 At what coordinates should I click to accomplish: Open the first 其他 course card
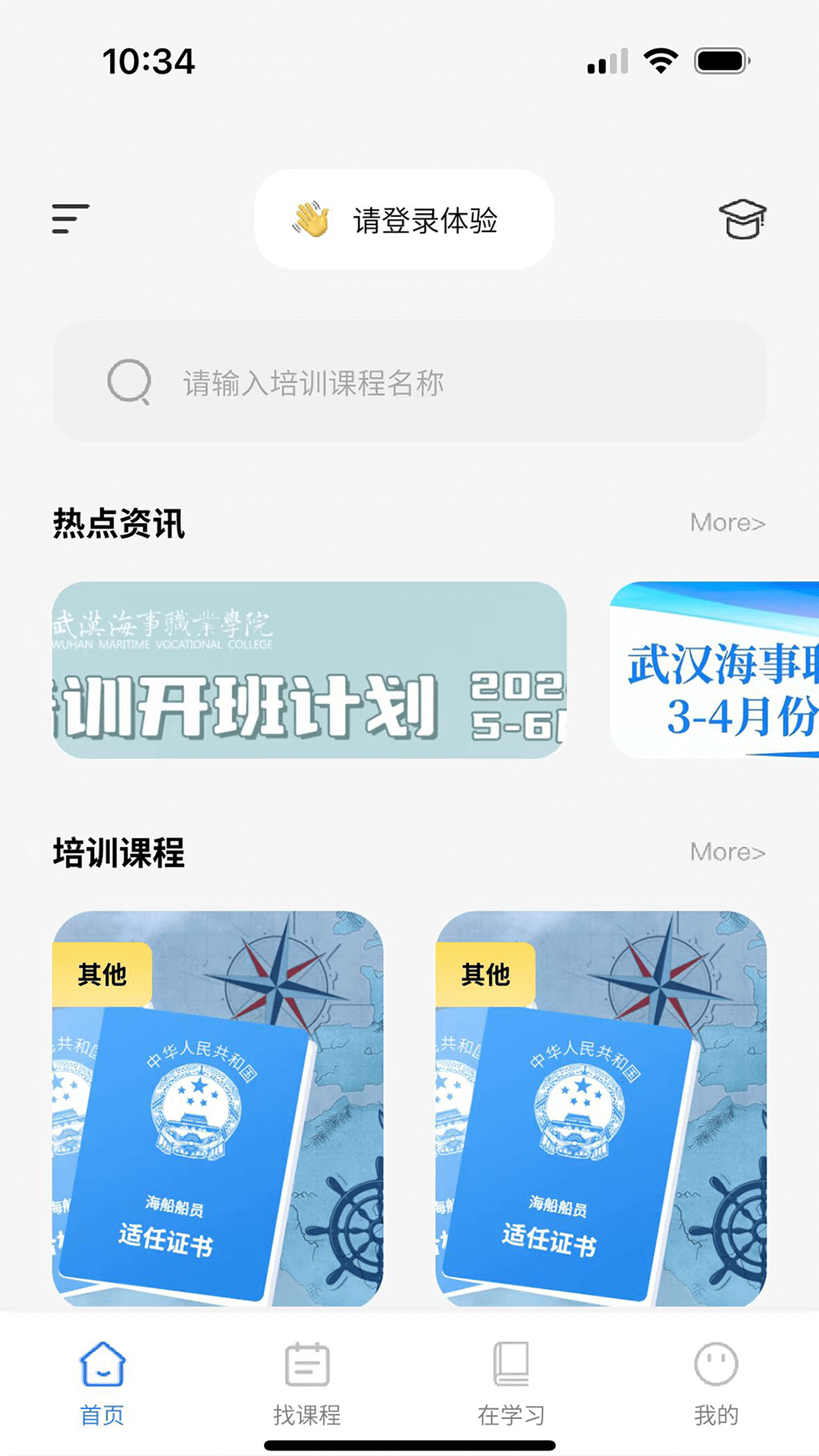218,1109
